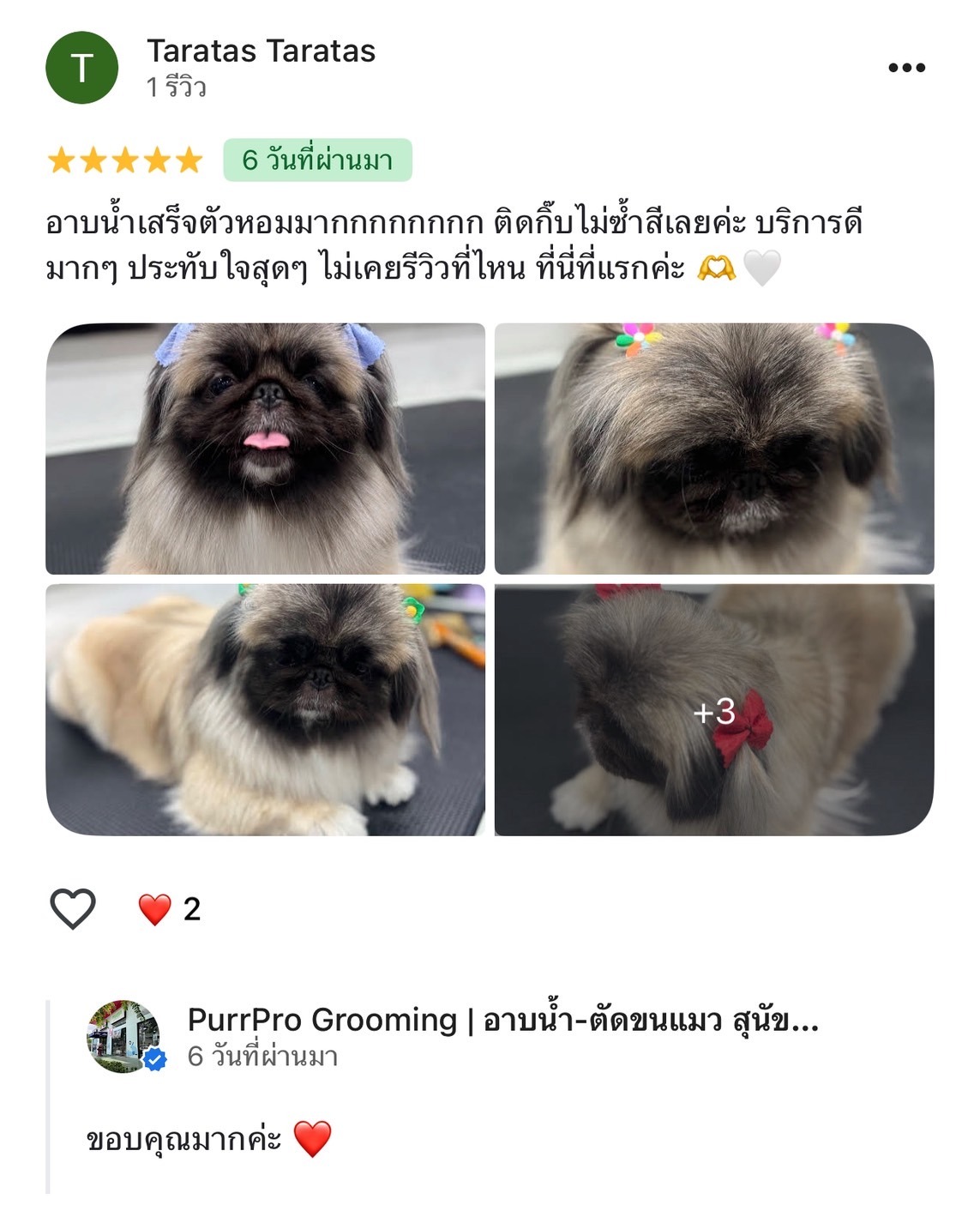
Task: Like this review with the heart outline
Action: point(73,908)
